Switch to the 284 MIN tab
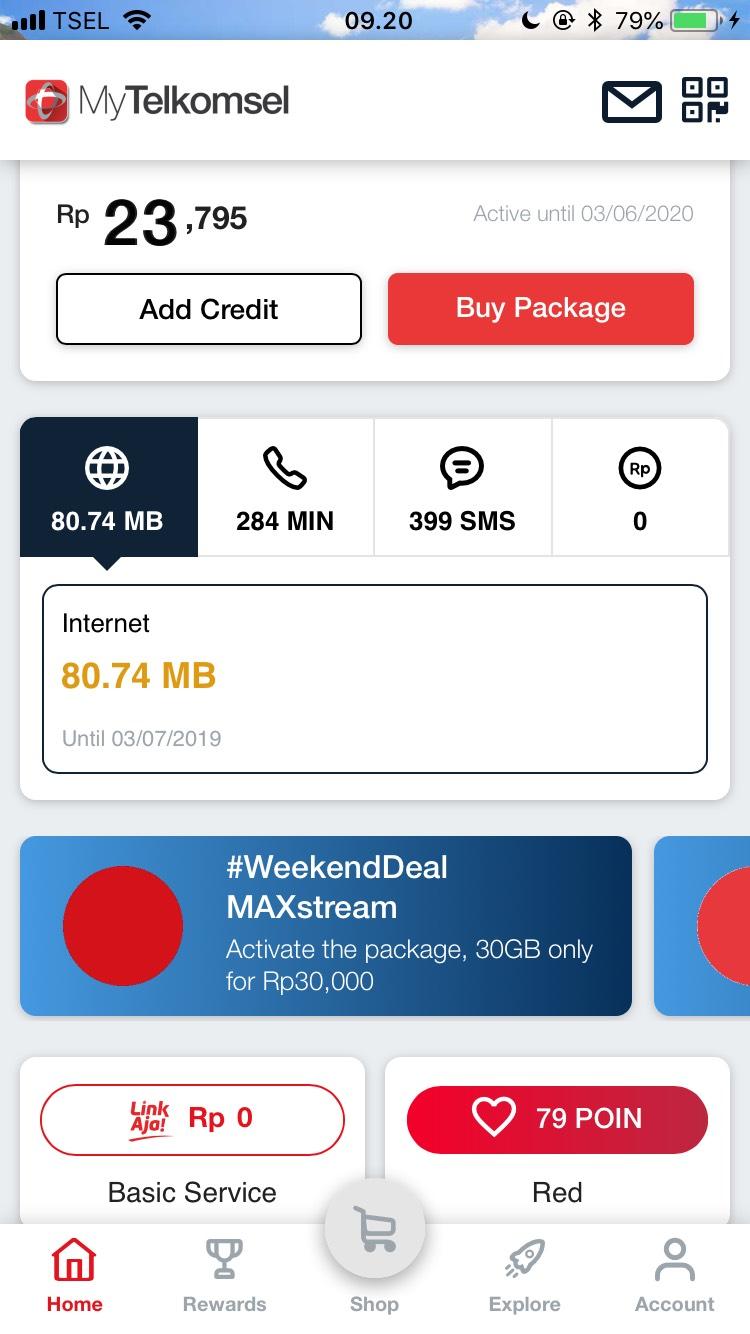The height and width of the screenshot is (1334, 750). (286, 487)
